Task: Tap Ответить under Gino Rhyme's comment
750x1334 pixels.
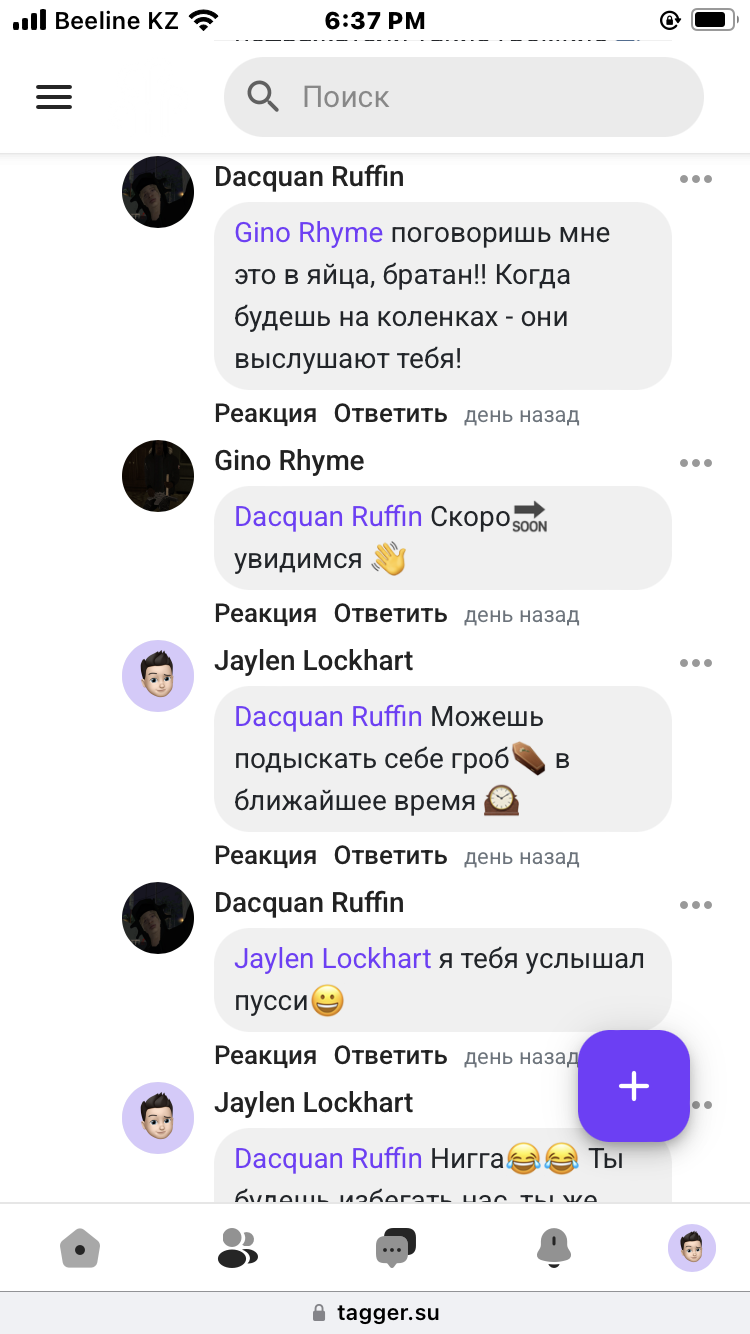Action: pos(390,614)
